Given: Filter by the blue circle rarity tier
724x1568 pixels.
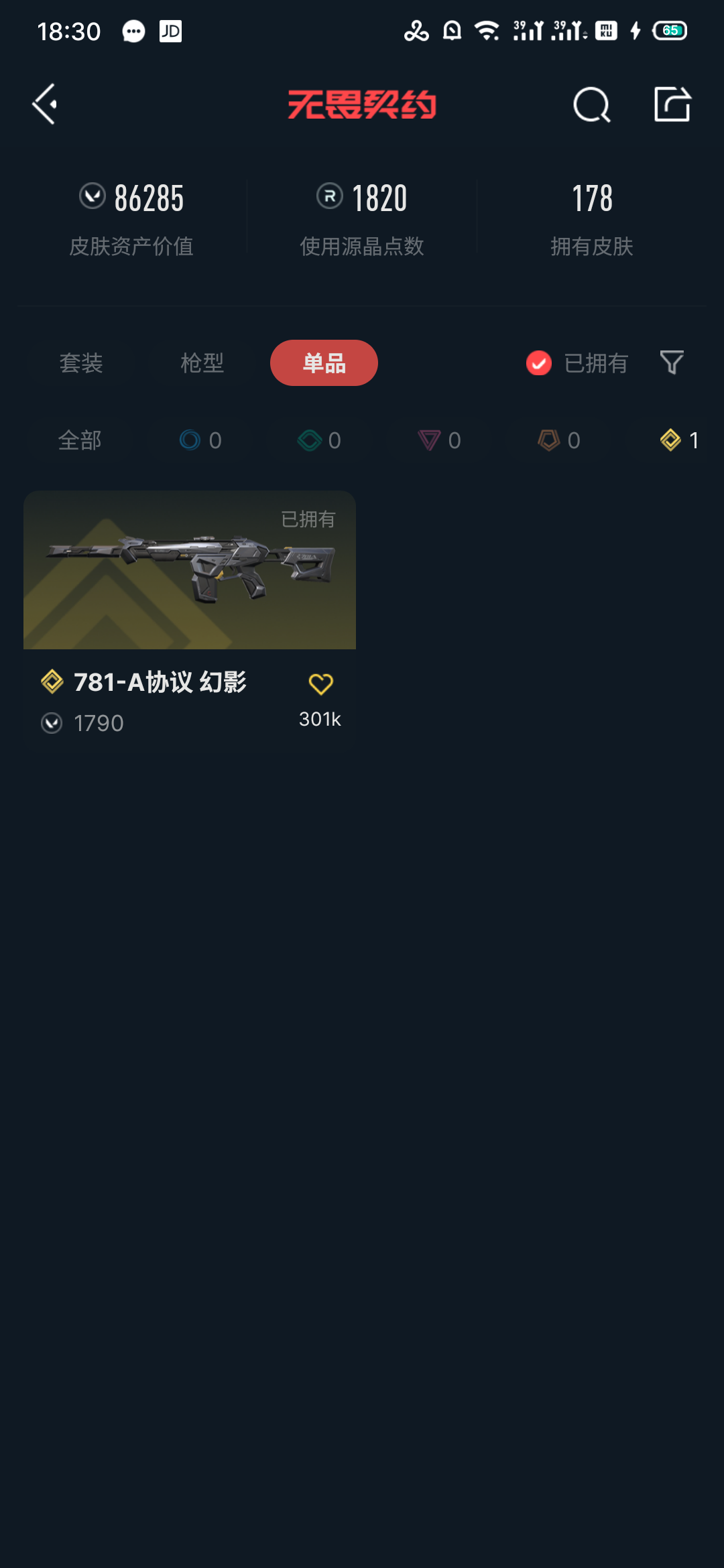Looking at the screenshot, I should pos(200,440).
